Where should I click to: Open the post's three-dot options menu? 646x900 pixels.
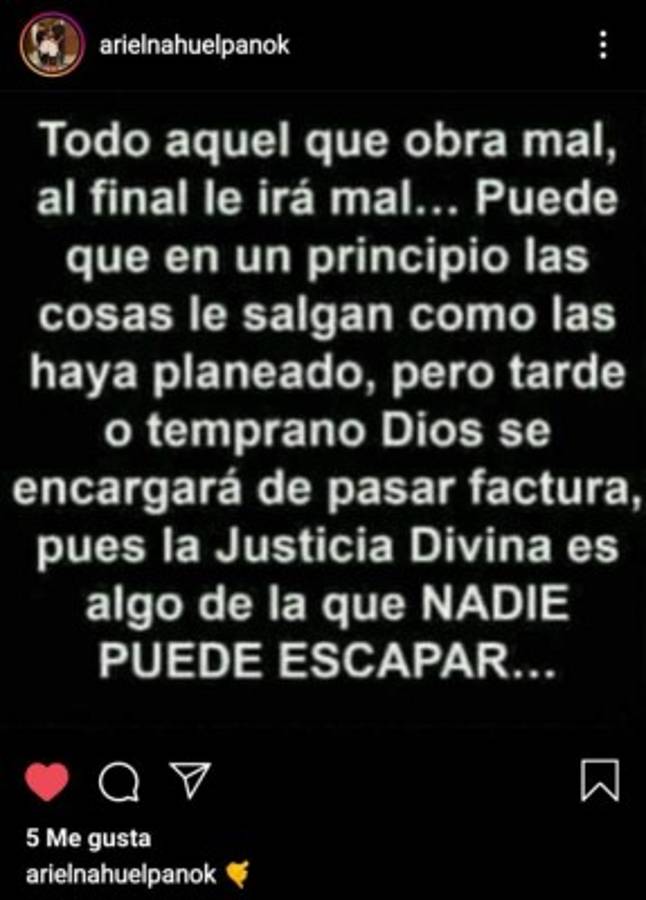pyautogui.click(x=602, y=45)
